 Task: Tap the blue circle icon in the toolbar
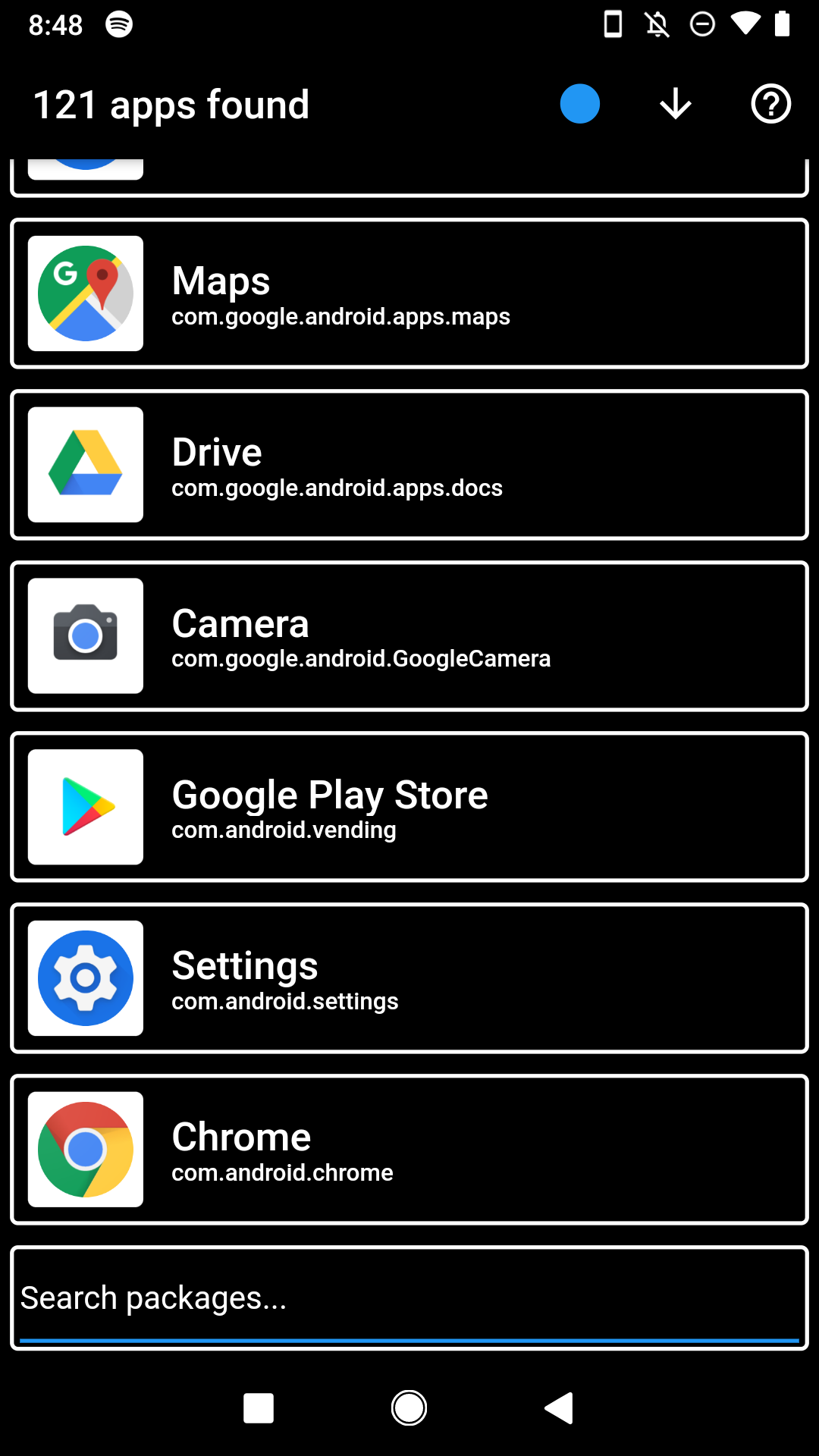(580, 104)
